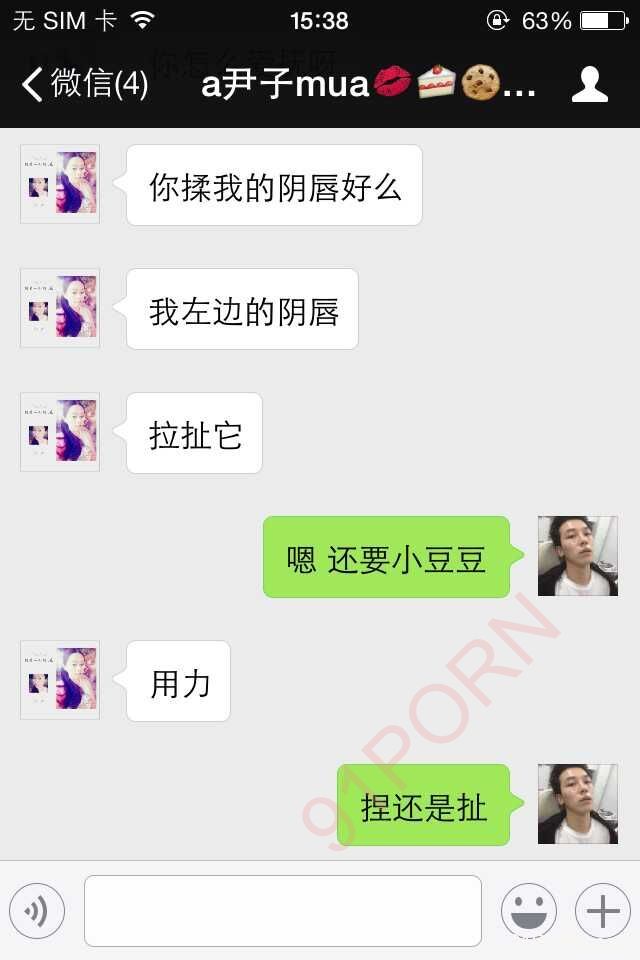The image size is (640, 960).
Task: Switch to voice message input
Action: coord(37,911)
